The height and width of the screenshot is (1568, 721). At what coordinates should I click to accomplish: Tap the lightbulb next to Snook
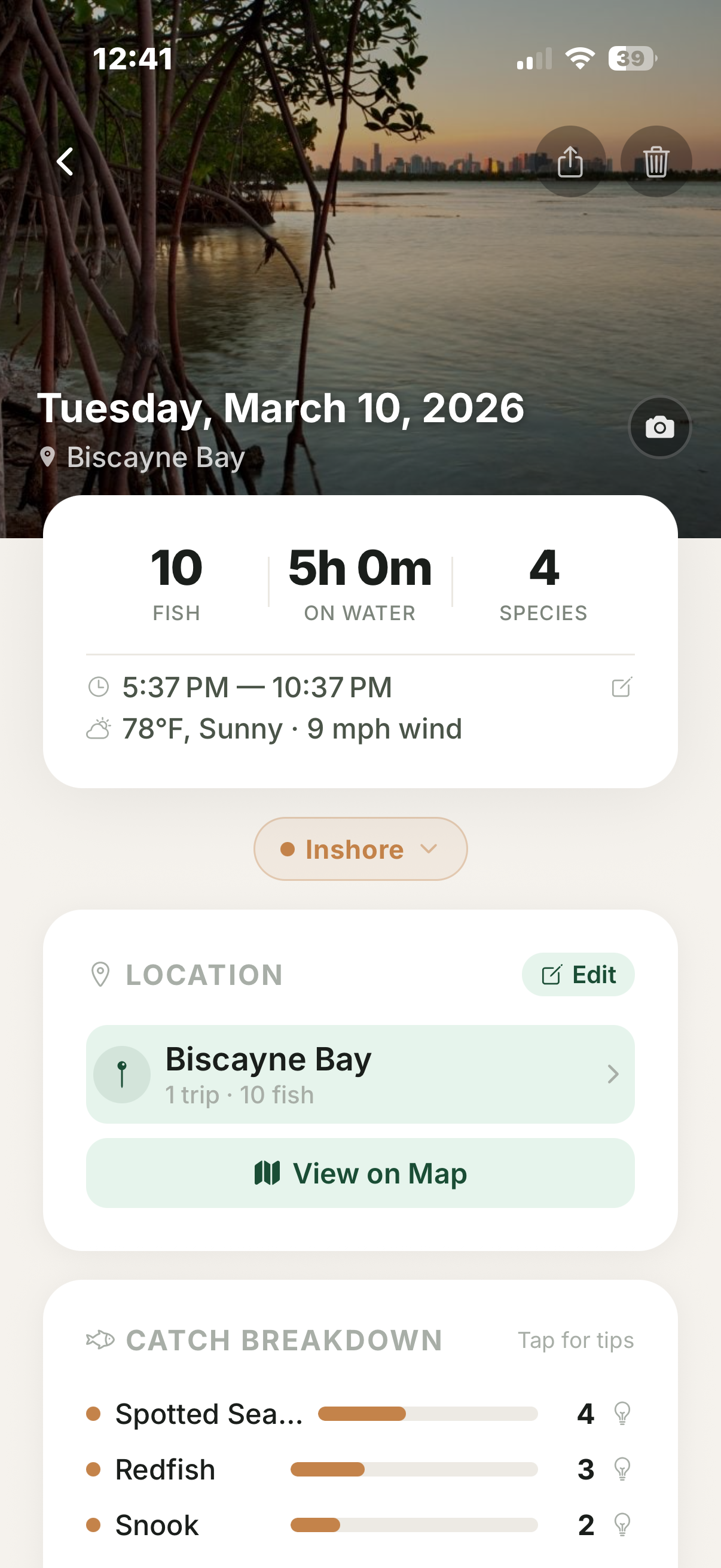tap(622, 1524)
